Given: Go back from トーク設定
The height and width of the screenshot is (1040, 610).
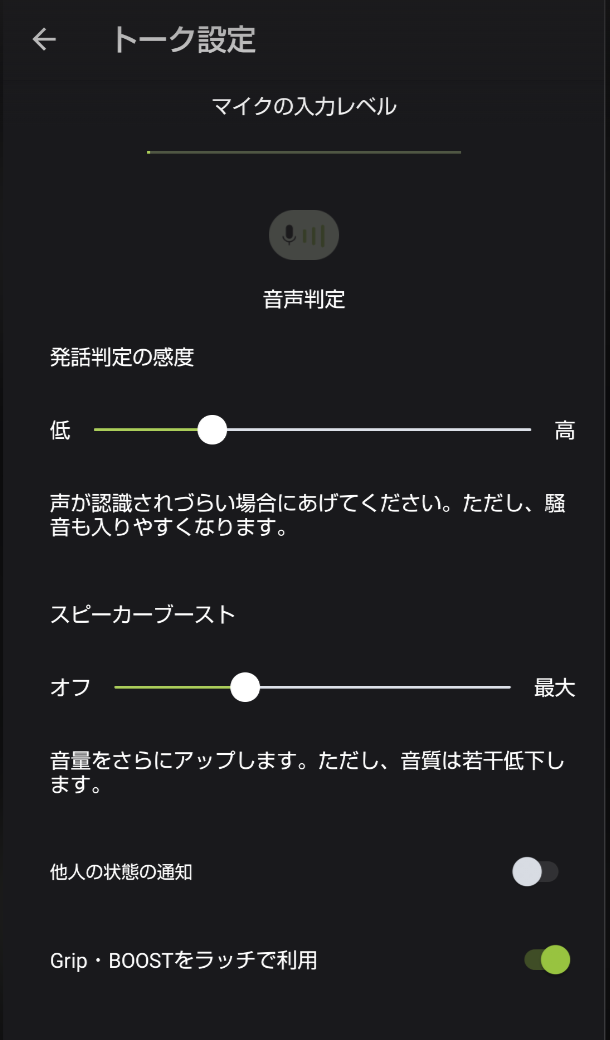Looking at the screenshot, I should (44, 39).
